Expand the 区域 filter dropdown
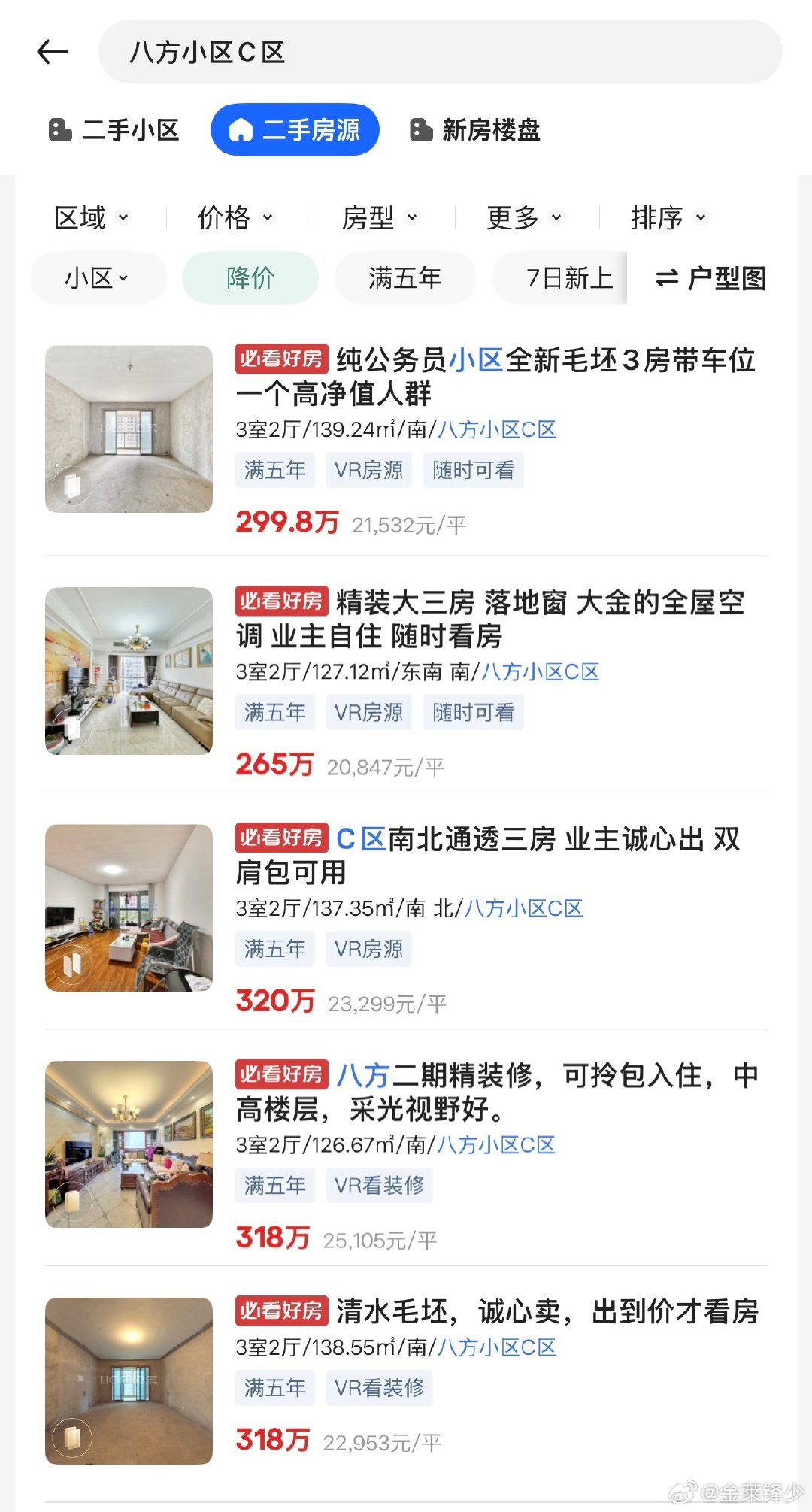 (92, 217)
